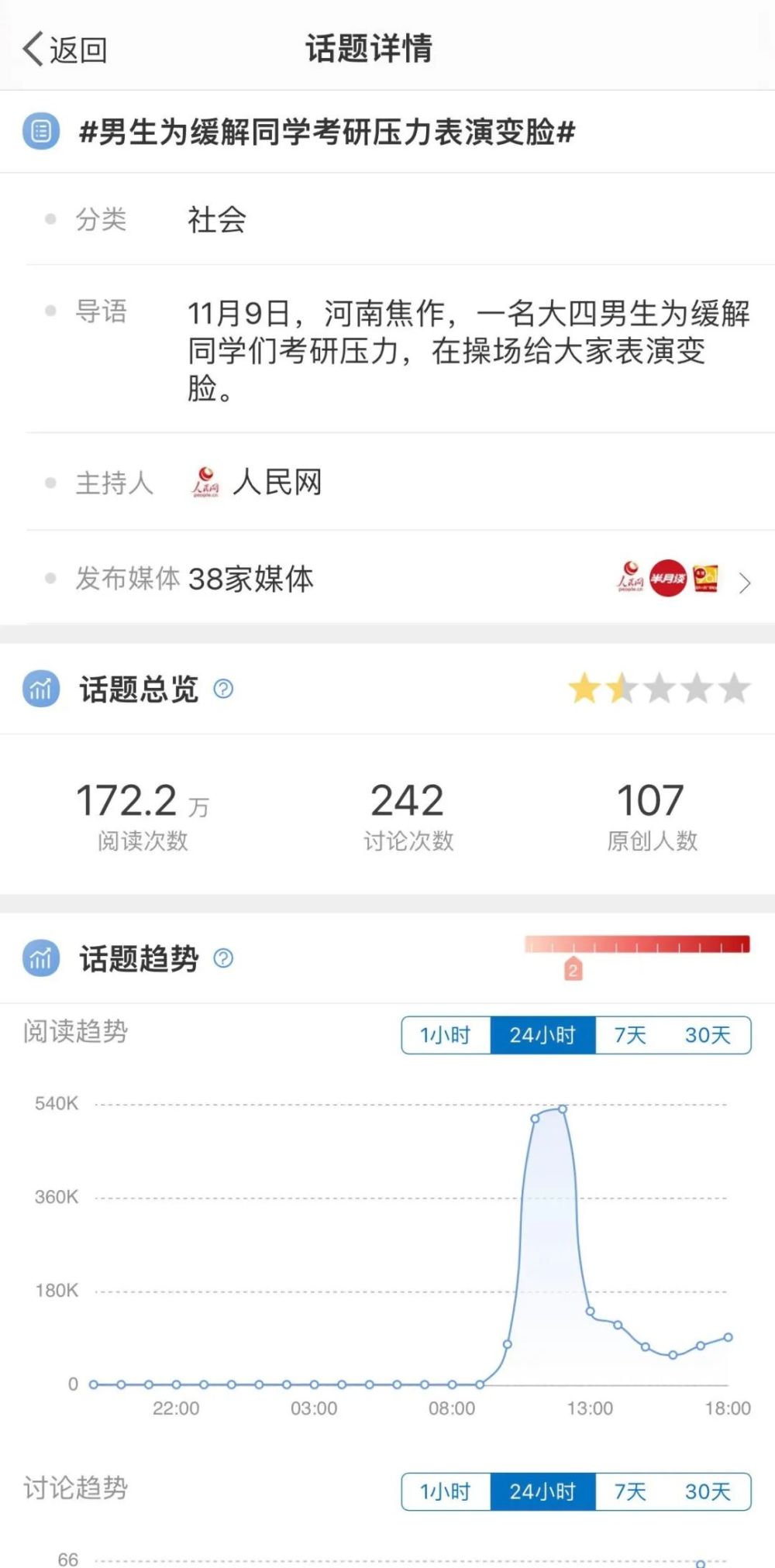The image size is (775, 1568).
Task: Show help for 话题总览
Action: [223, 689]
